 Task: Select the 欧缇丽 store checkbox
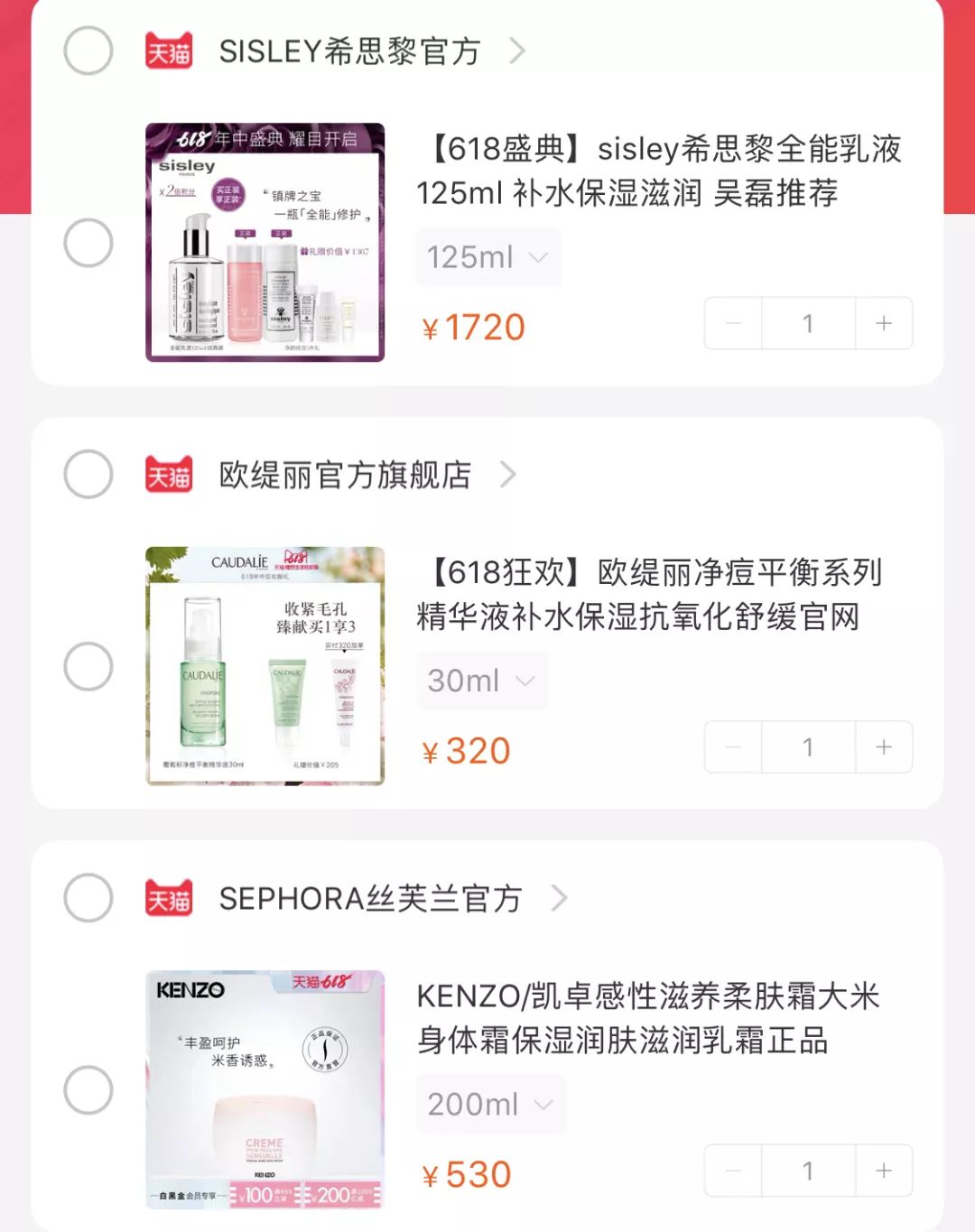point(88,475)
